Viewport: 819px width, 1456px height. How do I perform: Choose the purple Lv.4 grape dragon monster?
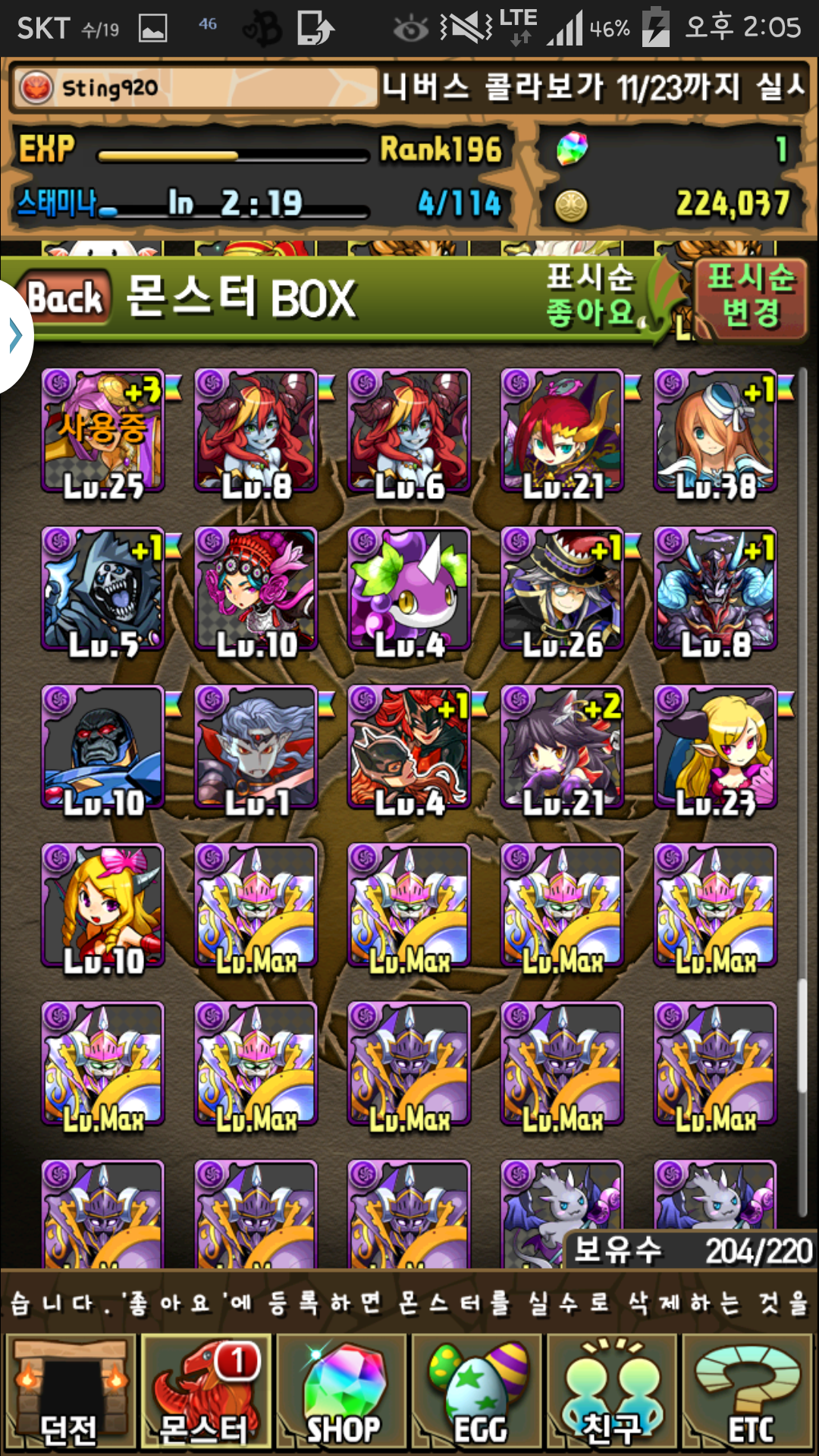tap(409, 589)
